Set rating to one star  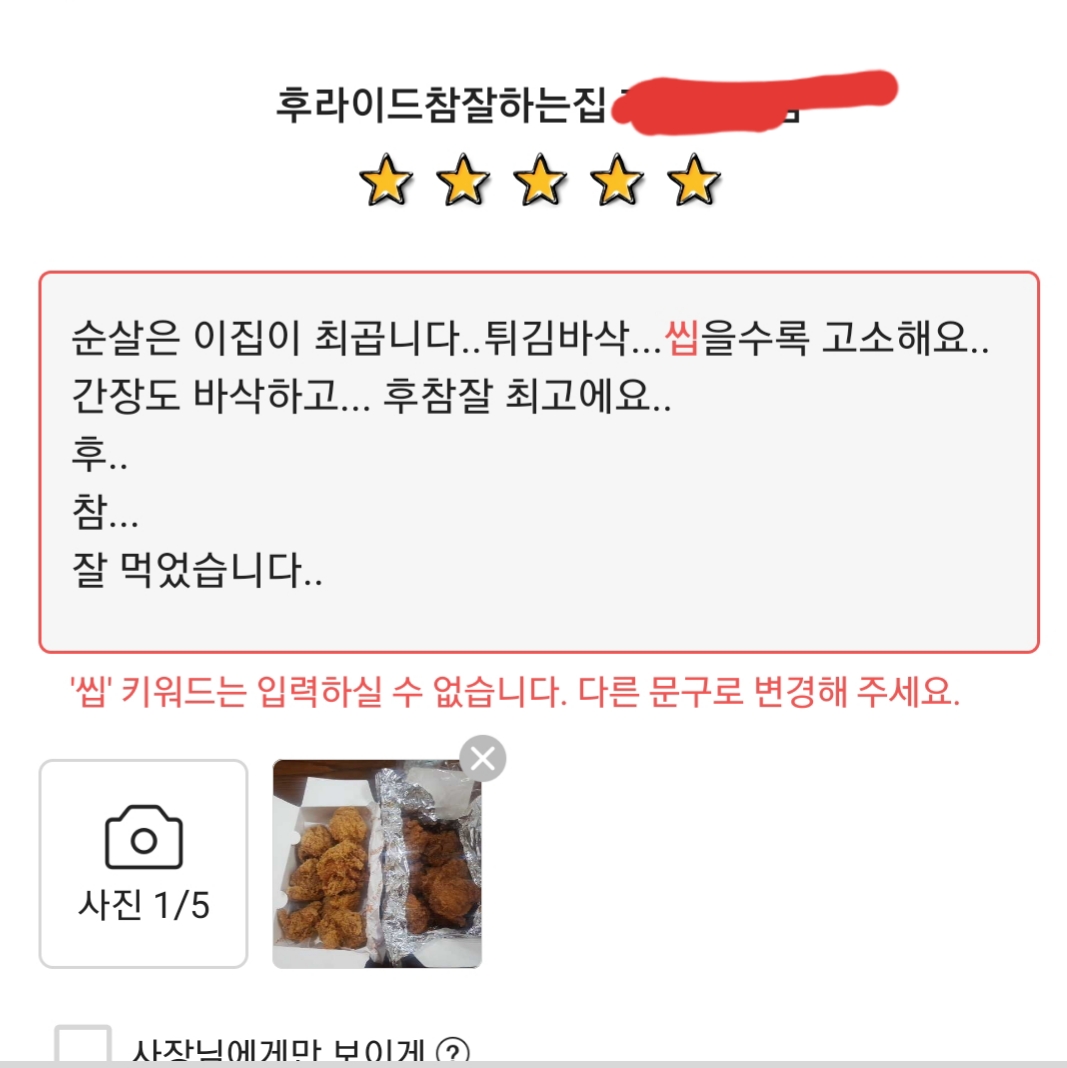click(x=385, y=182)
